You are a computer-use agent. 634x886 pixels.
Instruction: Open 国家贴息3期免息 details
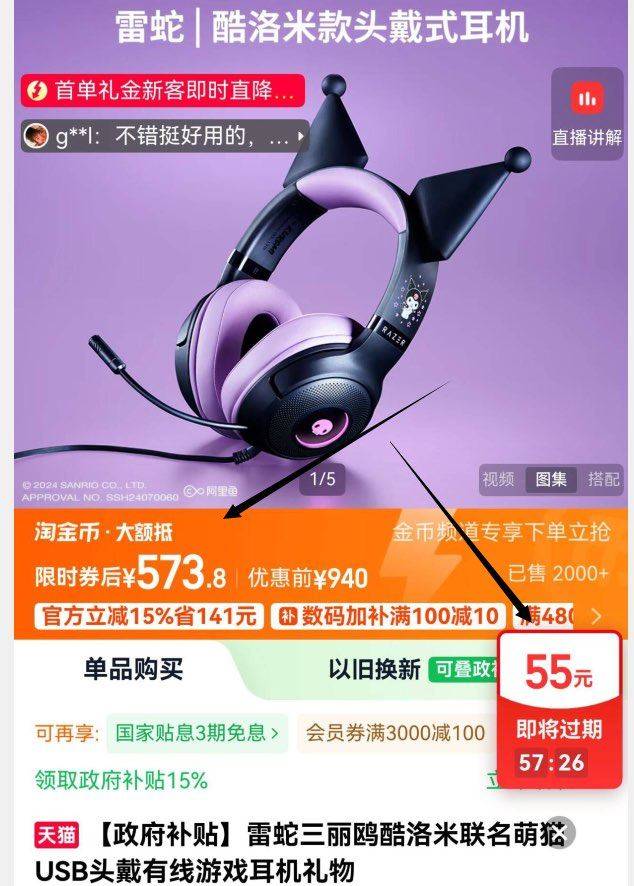[196, 733]
